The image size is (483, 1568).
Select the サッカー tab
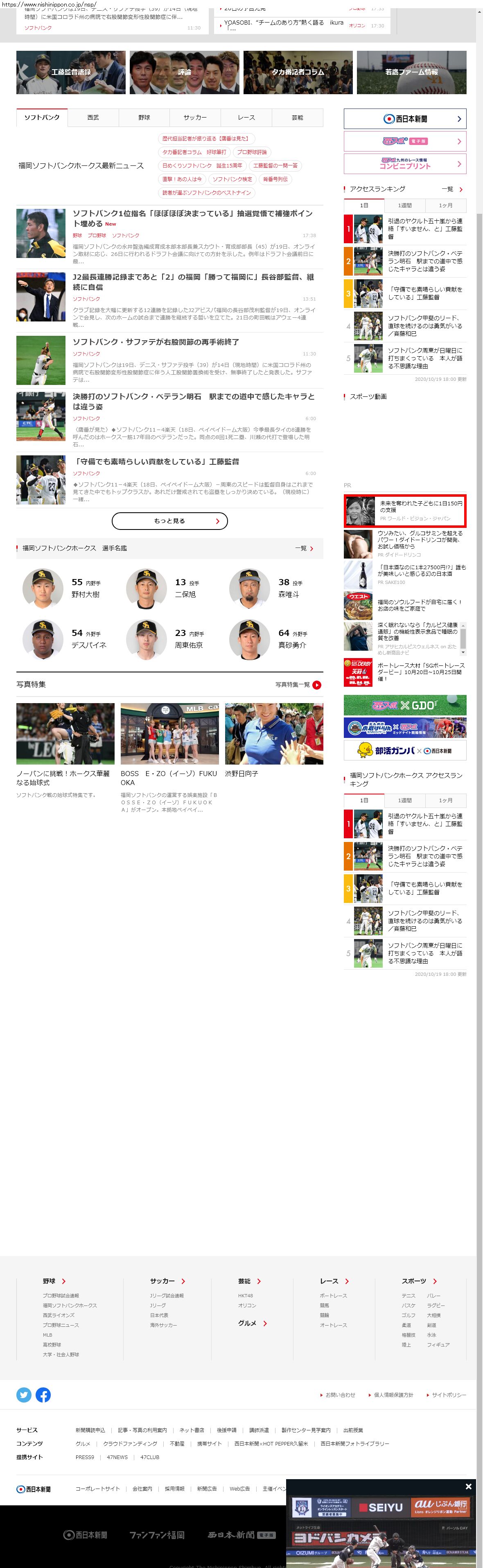pos(195,118)
